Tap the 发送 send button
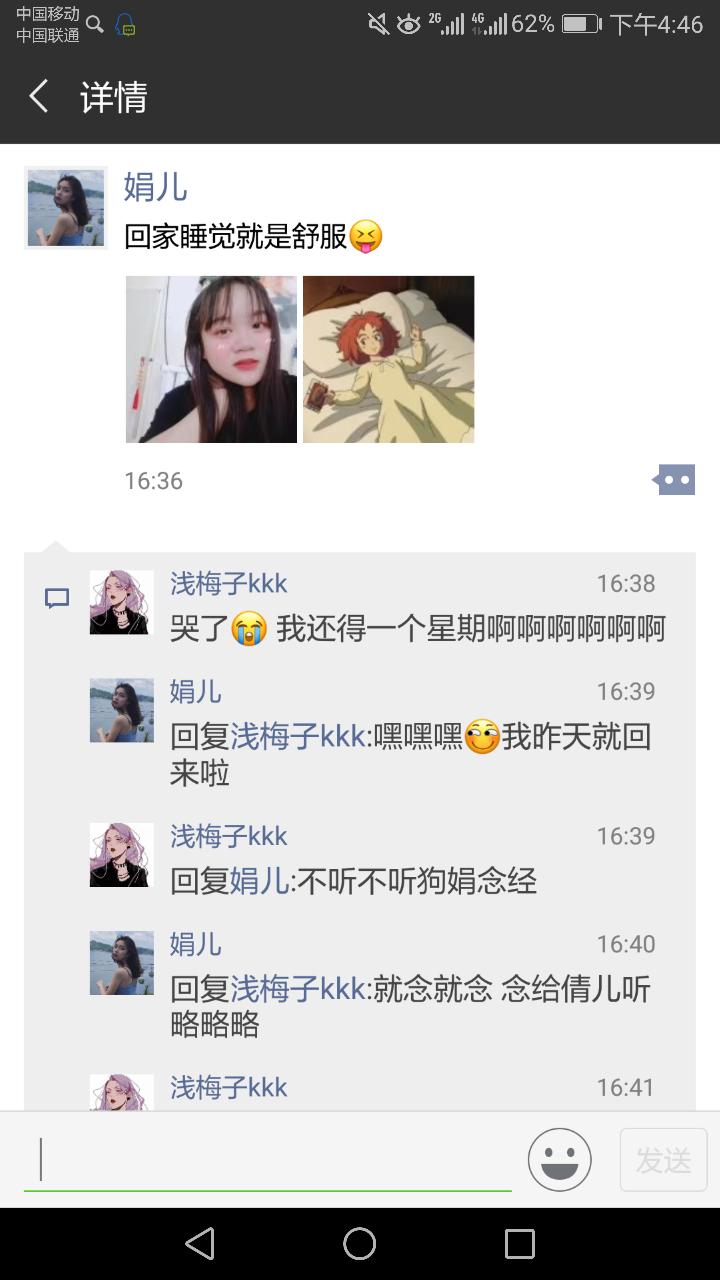Screen dimensions: 720x1280 click(x=664, y=1160)
